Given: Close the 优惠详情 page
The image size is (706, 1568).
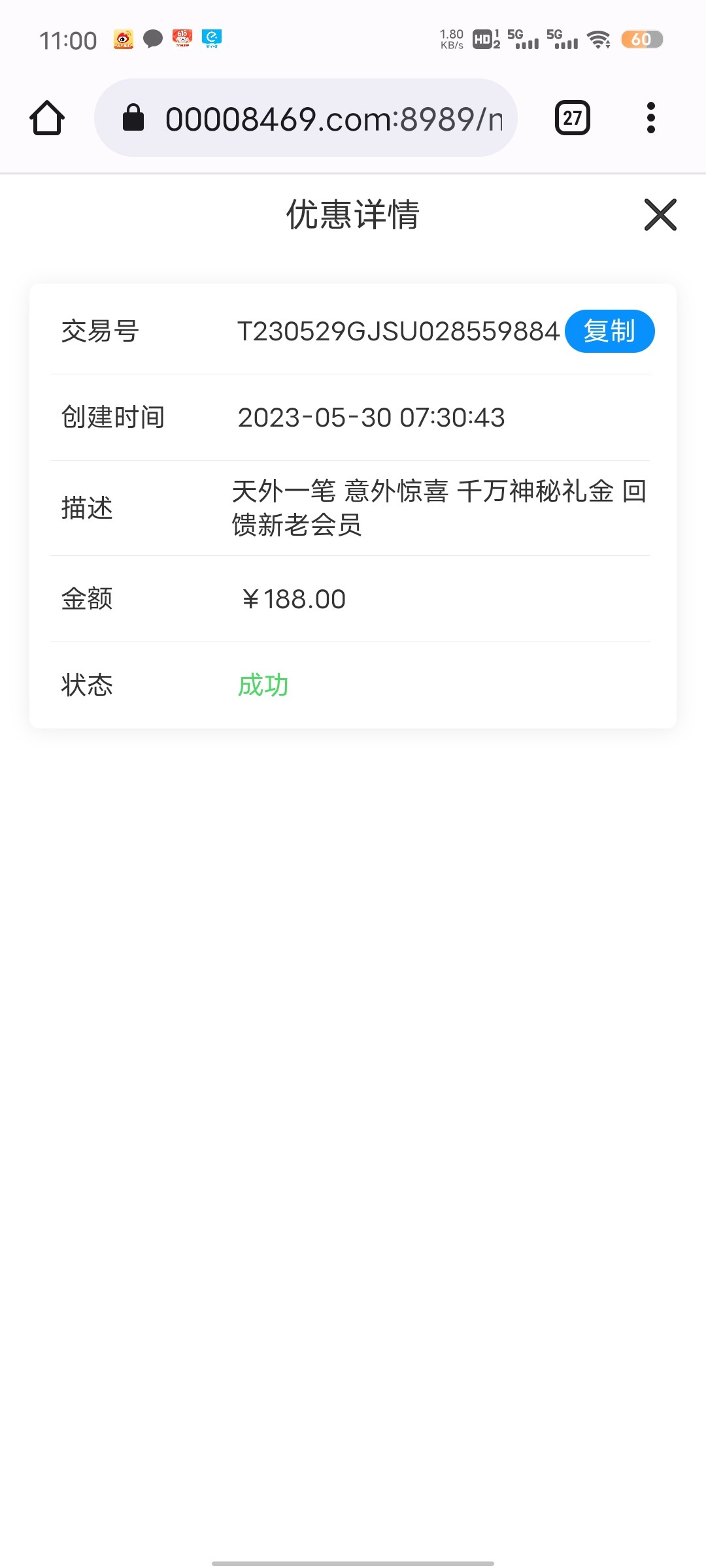Looking at the screenshot, I should tap(660, 215).
